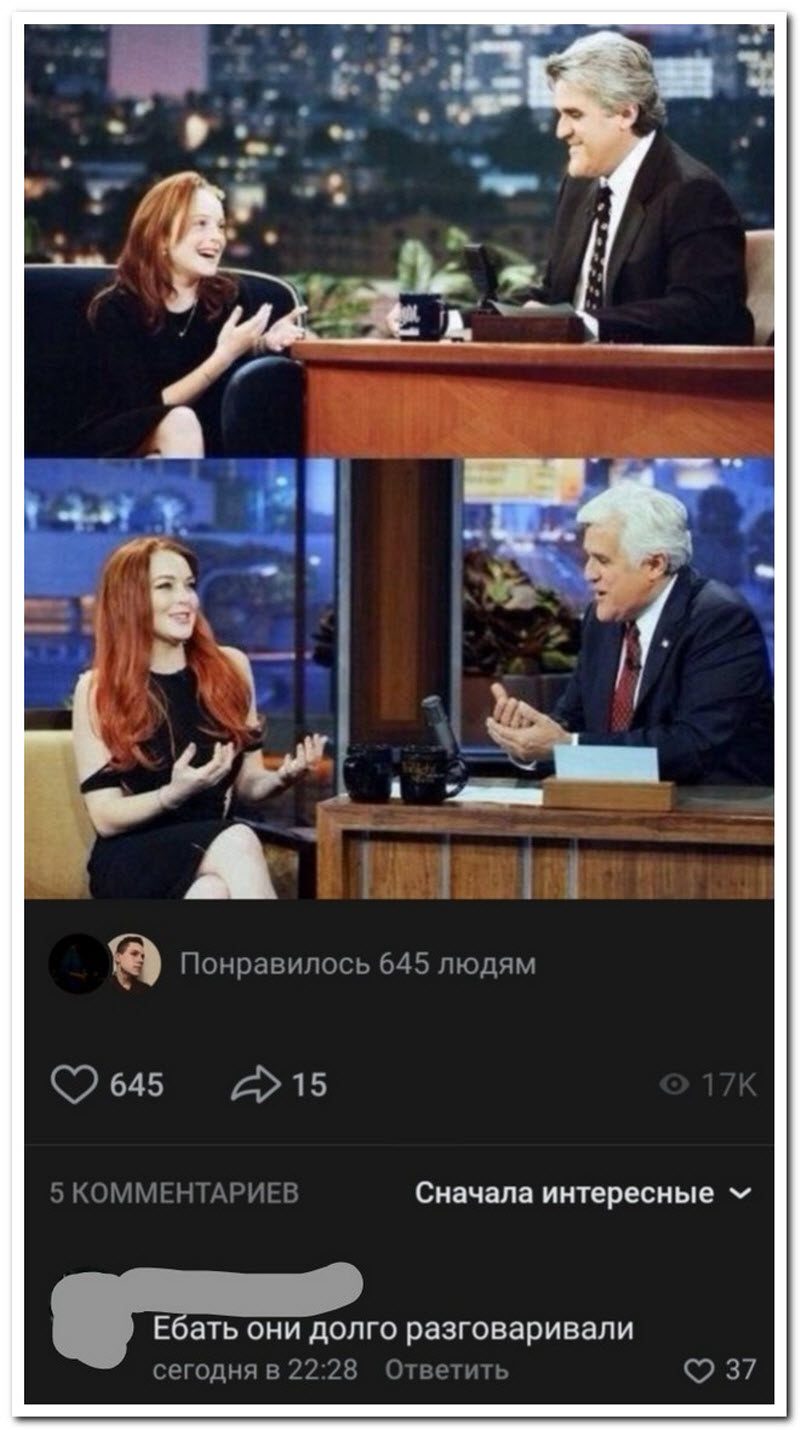Like the post with 645 likes
The image size is (800, 1430).
point(75,1084)
